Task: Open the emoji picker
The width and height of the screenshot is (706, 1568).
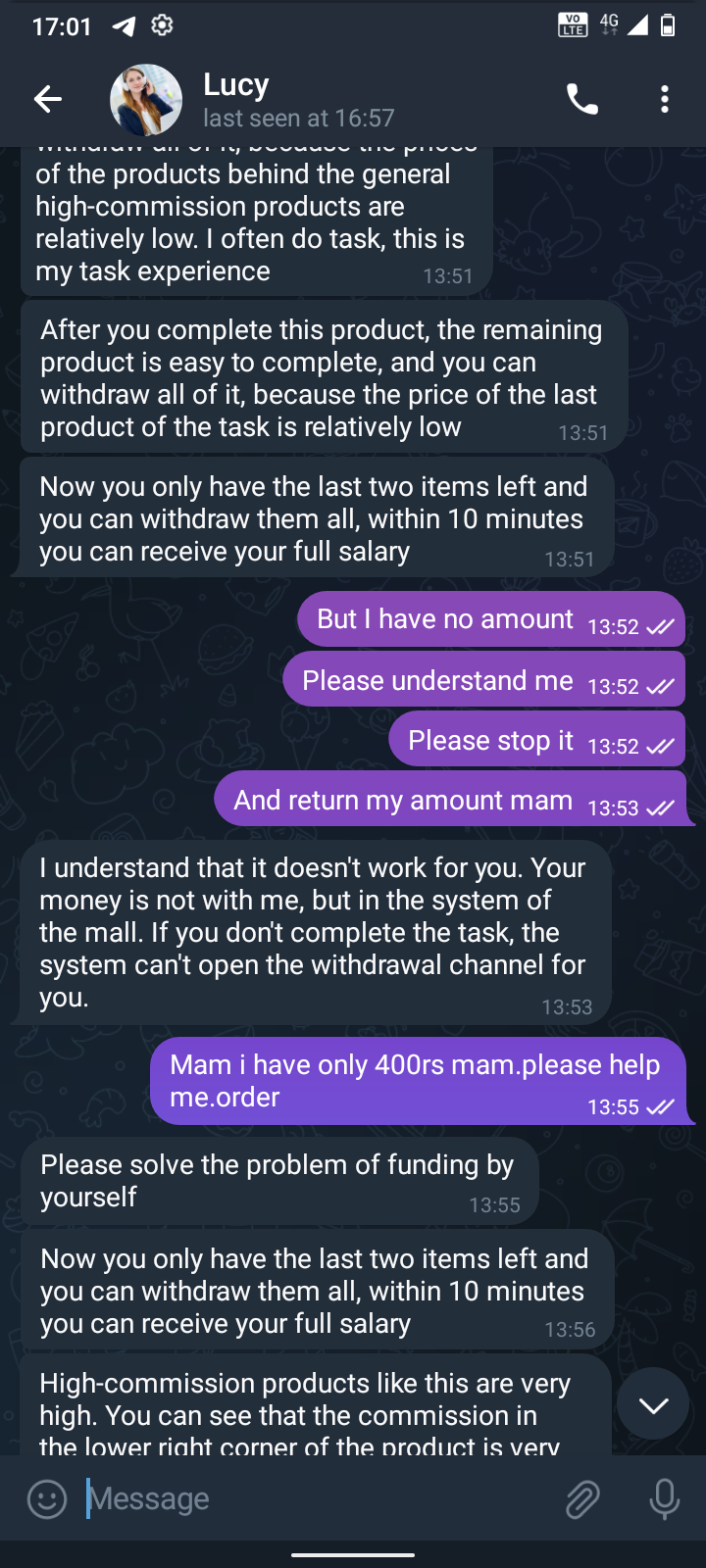Action: point(47,1499)
